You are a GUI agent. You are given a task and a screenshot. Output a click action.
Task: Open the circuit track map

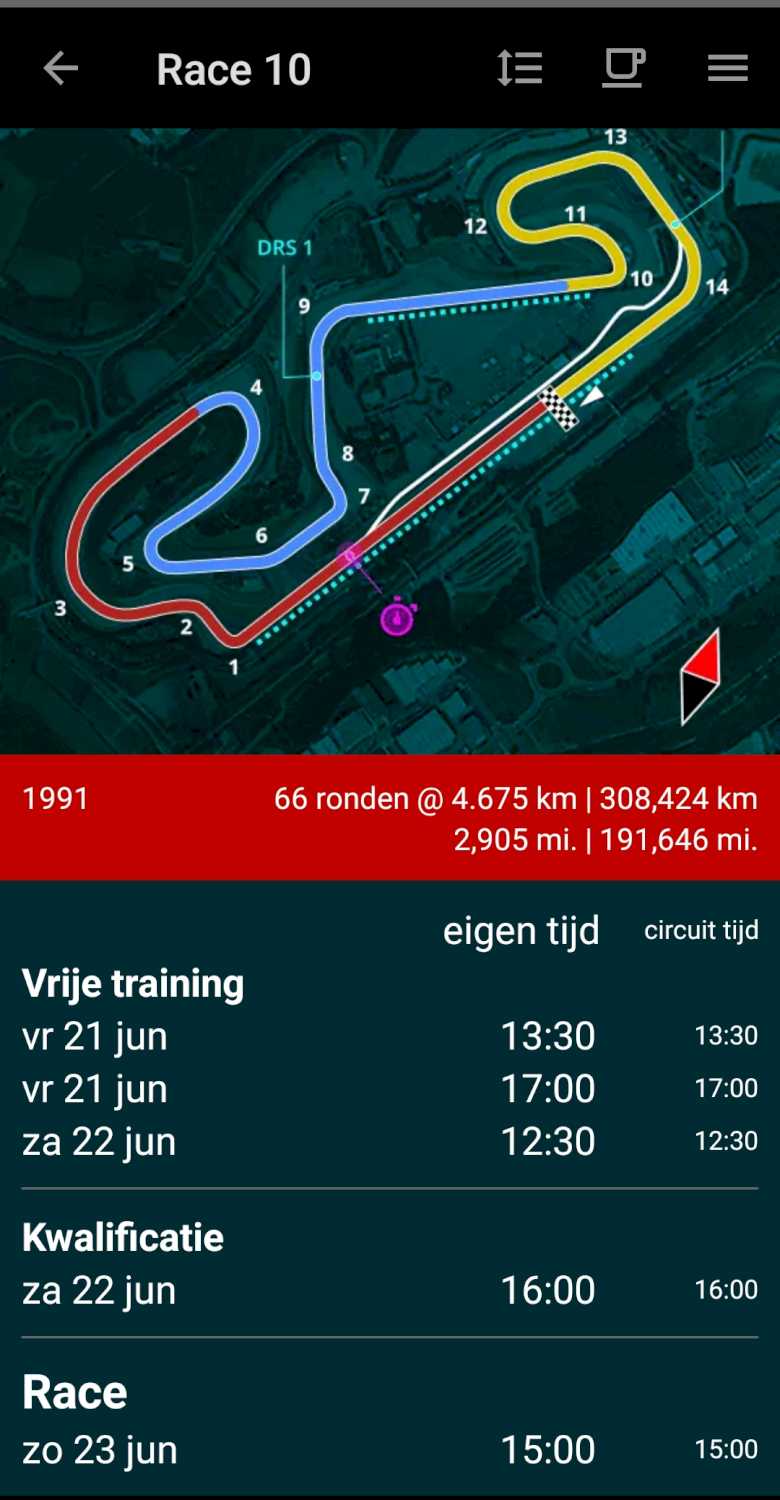click(390, 440)
